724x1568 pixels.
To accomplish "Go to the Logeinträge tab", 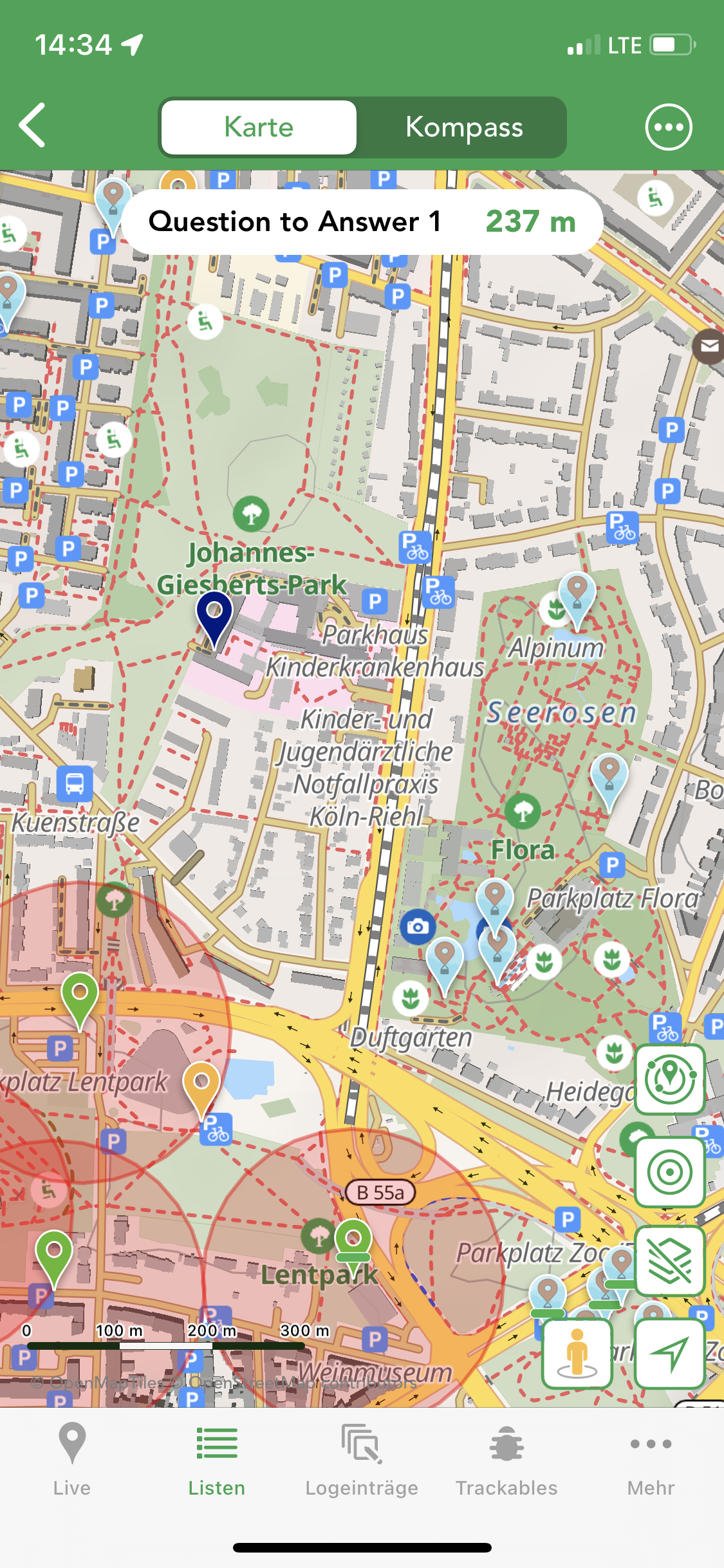I will pyautogui.click(x=362, y=1461).
